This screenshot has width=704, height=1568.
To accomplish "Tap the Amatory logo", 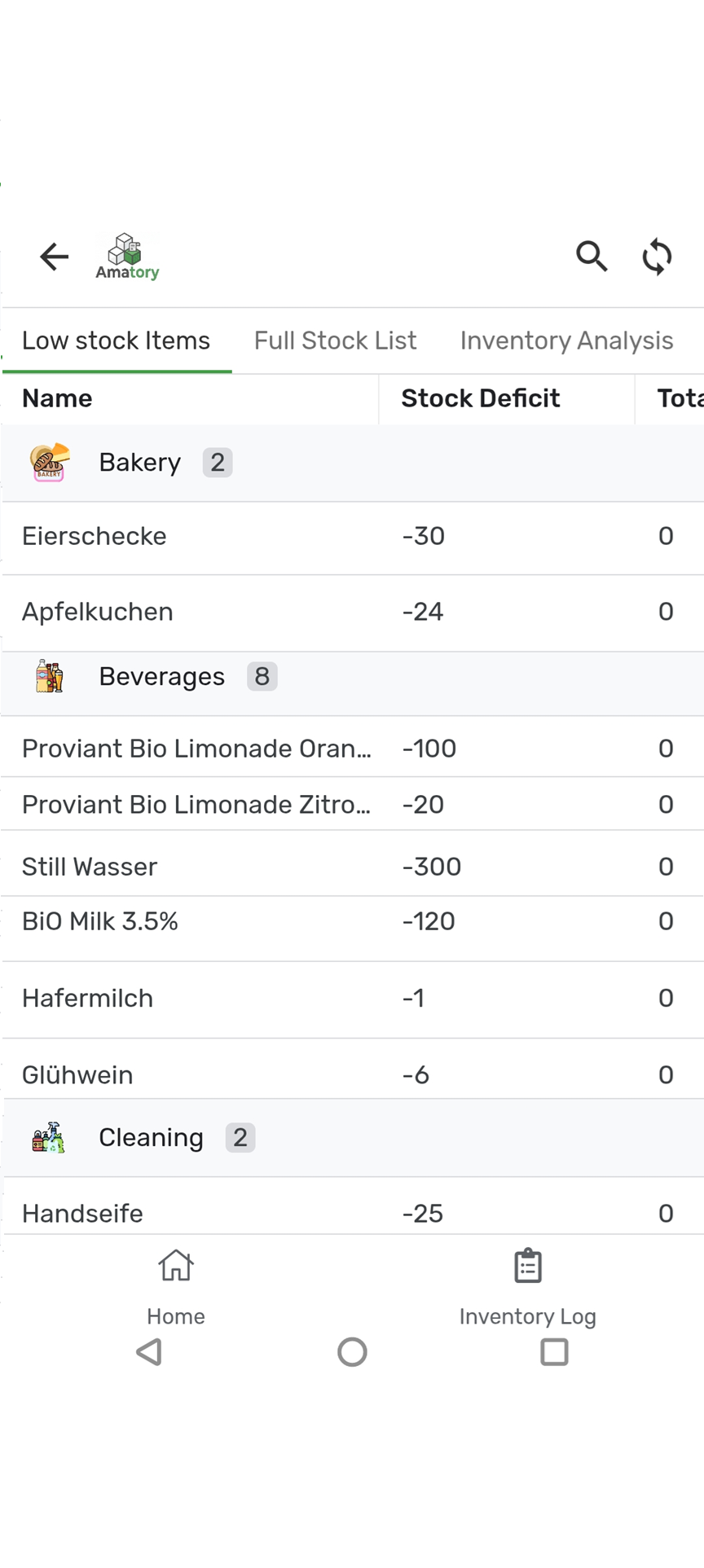I will pos(127,256).
